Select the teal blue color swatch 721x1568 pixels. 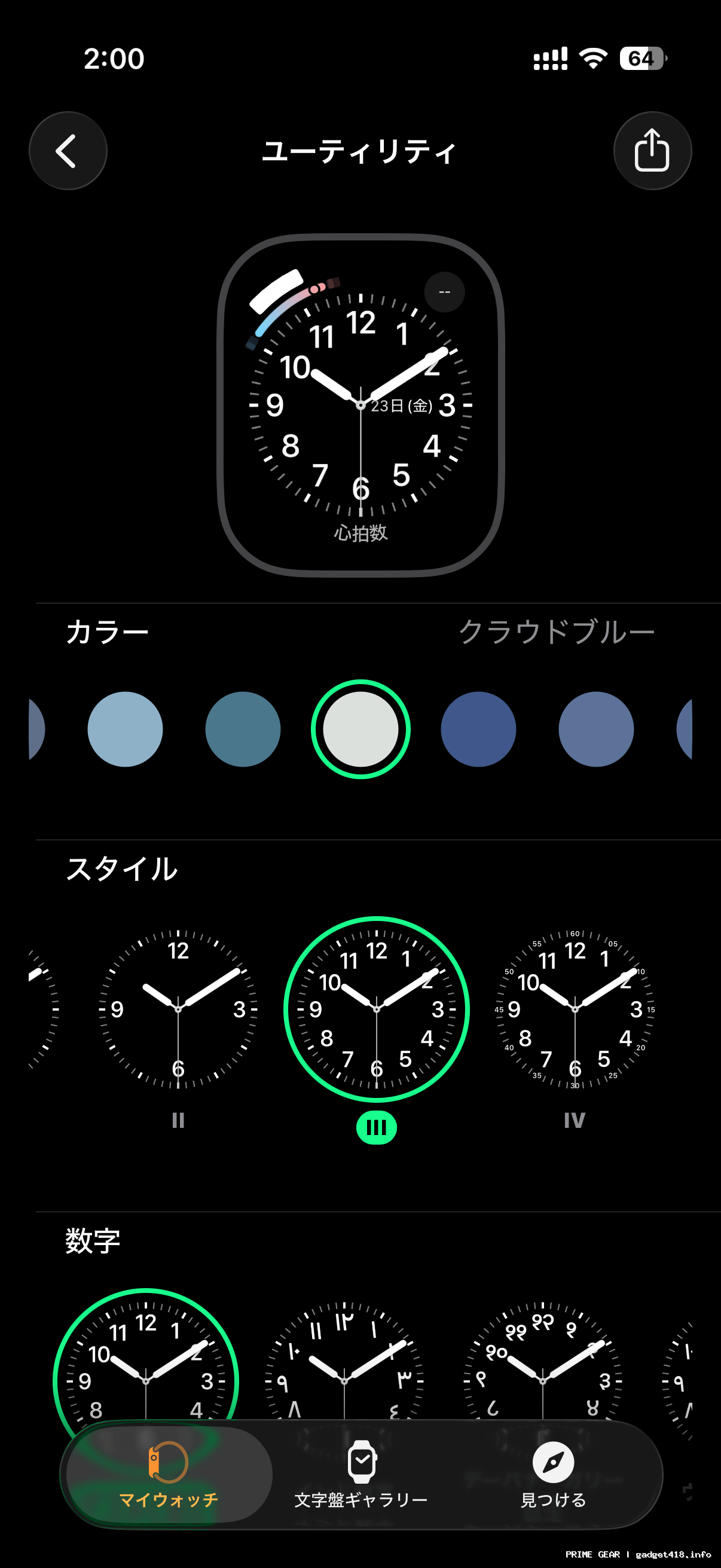[x=243, y=728]
